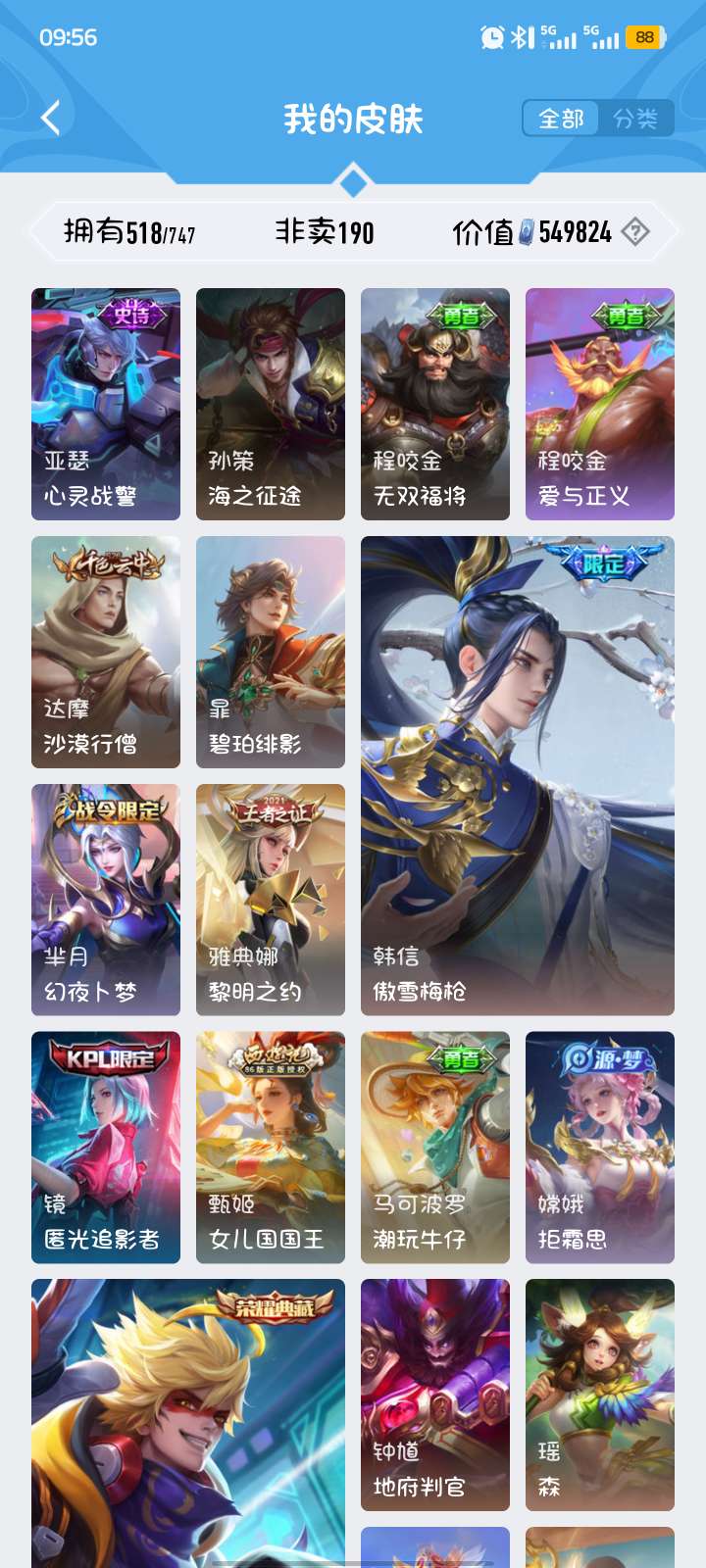View 雅典娜 黎明之约 skin
The image size is (706, 1568).
[271, 900]
